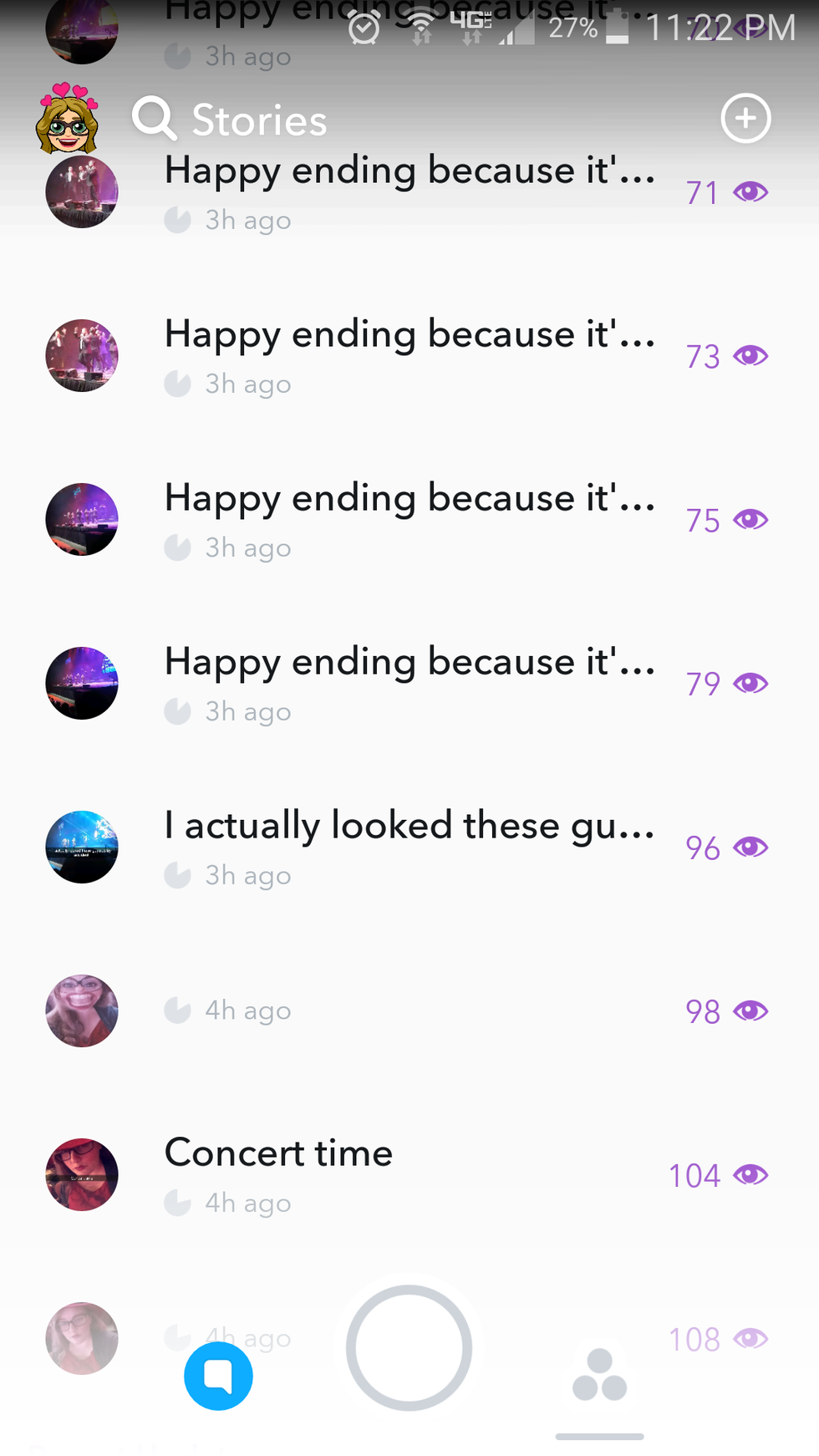The width and height of the screenshot is (819, 1456).
Task: Open the snap with 75 views
Action: (x=409, y=520)
